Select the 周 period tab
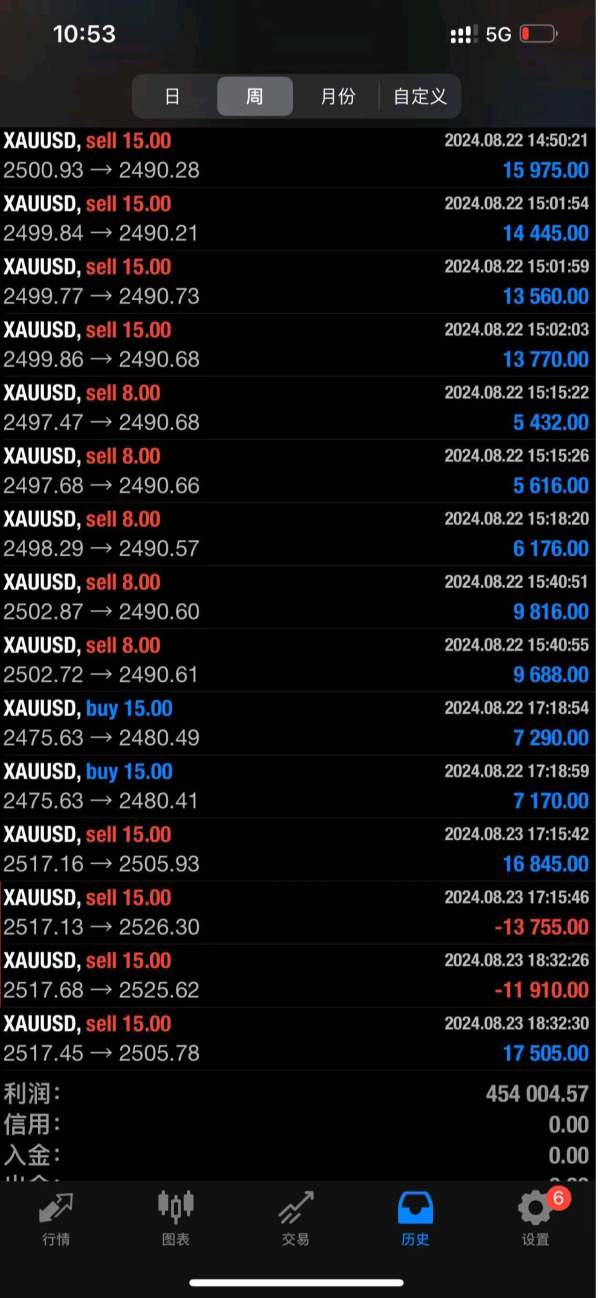600x1298 pixels. pos(255,97)
